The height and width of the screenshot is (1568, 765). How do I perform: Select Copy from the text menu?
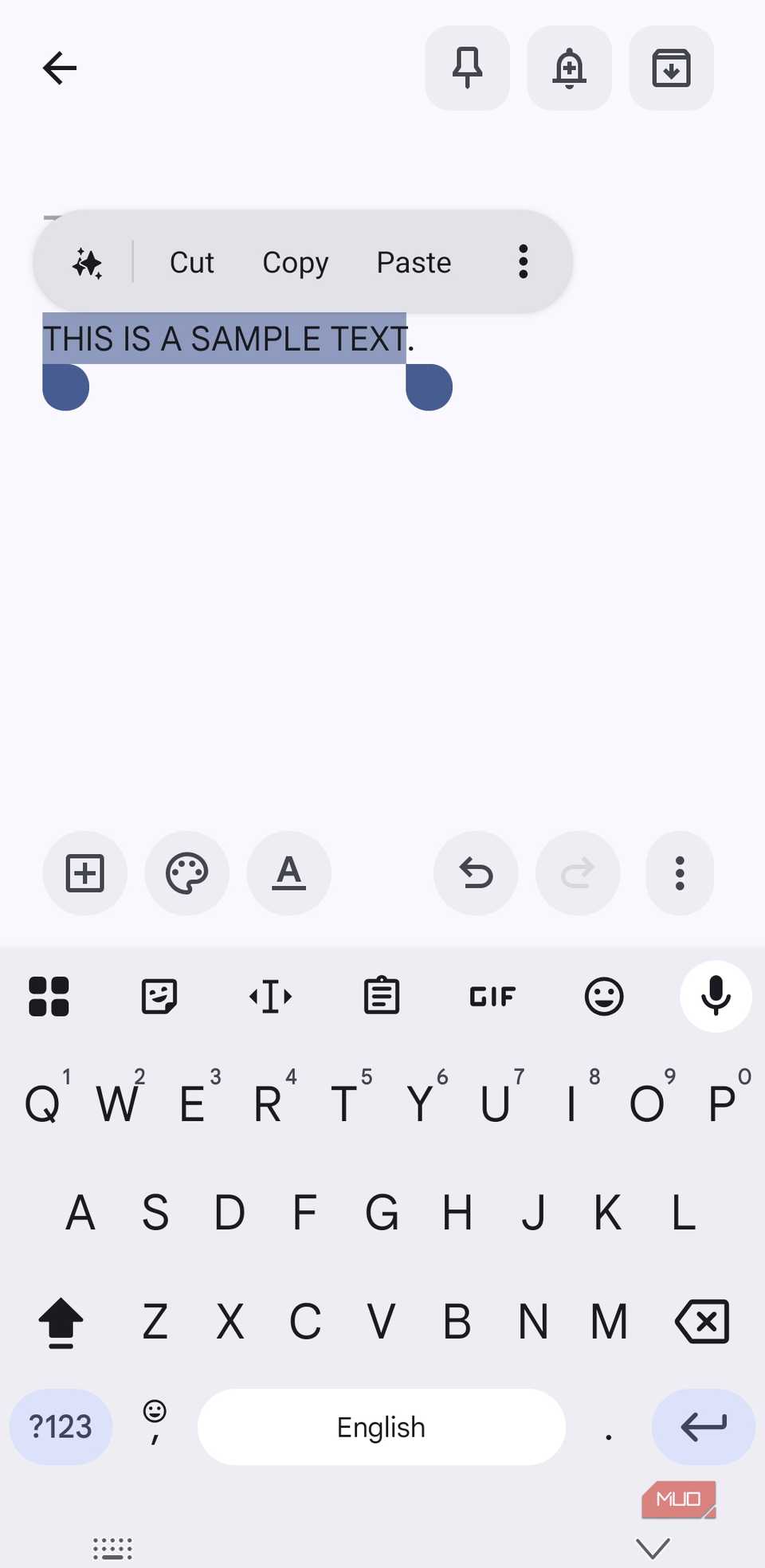296,262
